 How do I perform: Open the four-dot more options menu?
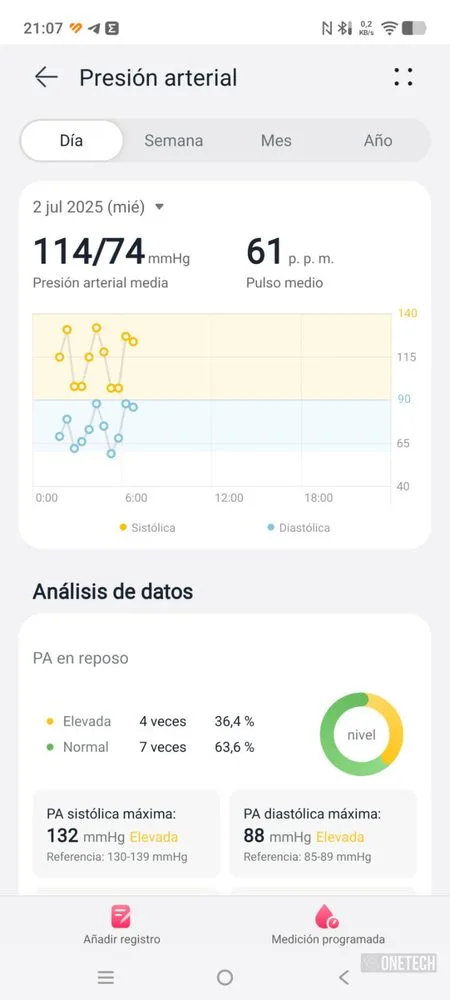tap(403, 77)
